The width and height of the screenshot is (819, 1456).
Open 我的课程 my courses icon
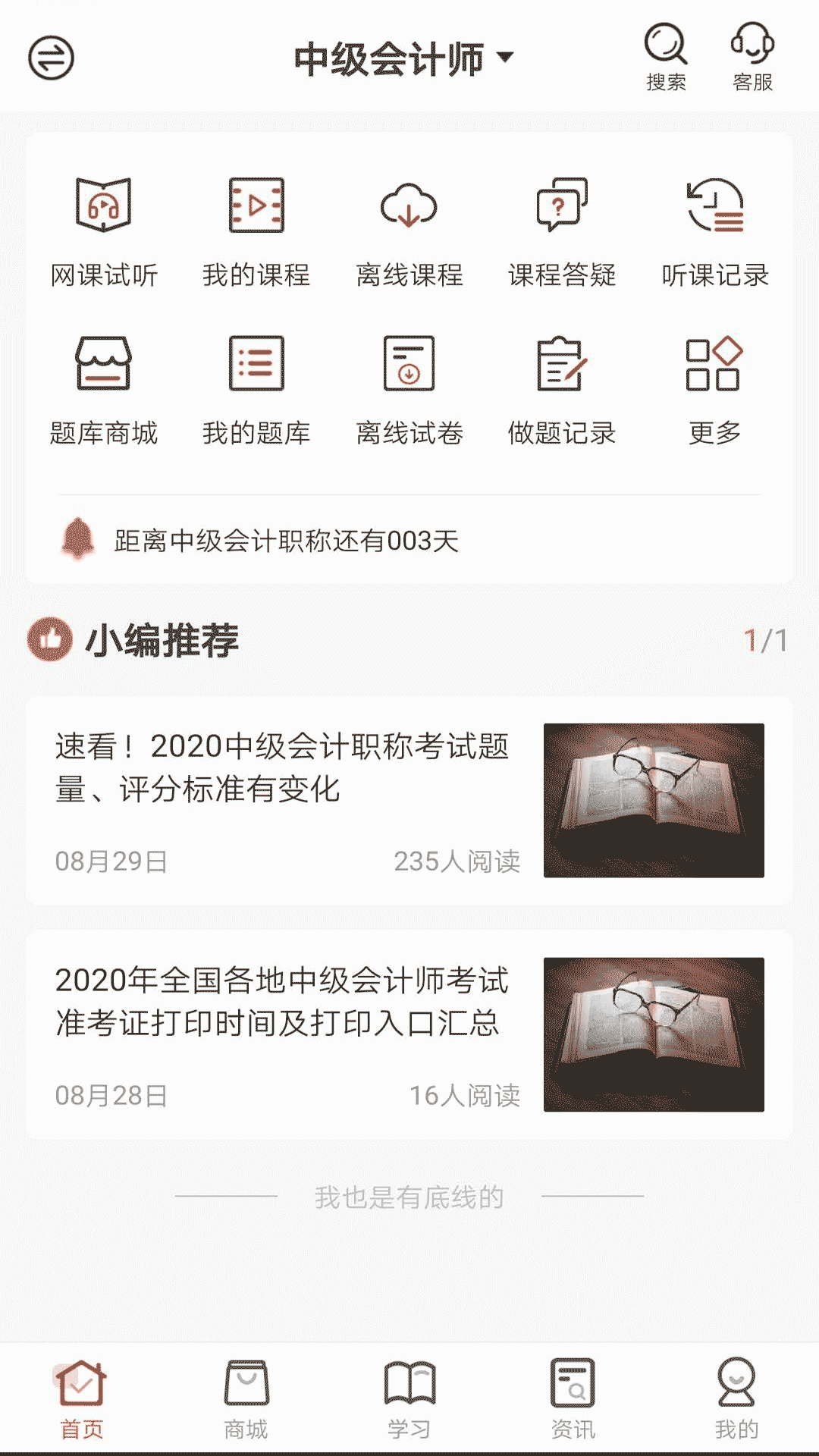coord(256,205)
